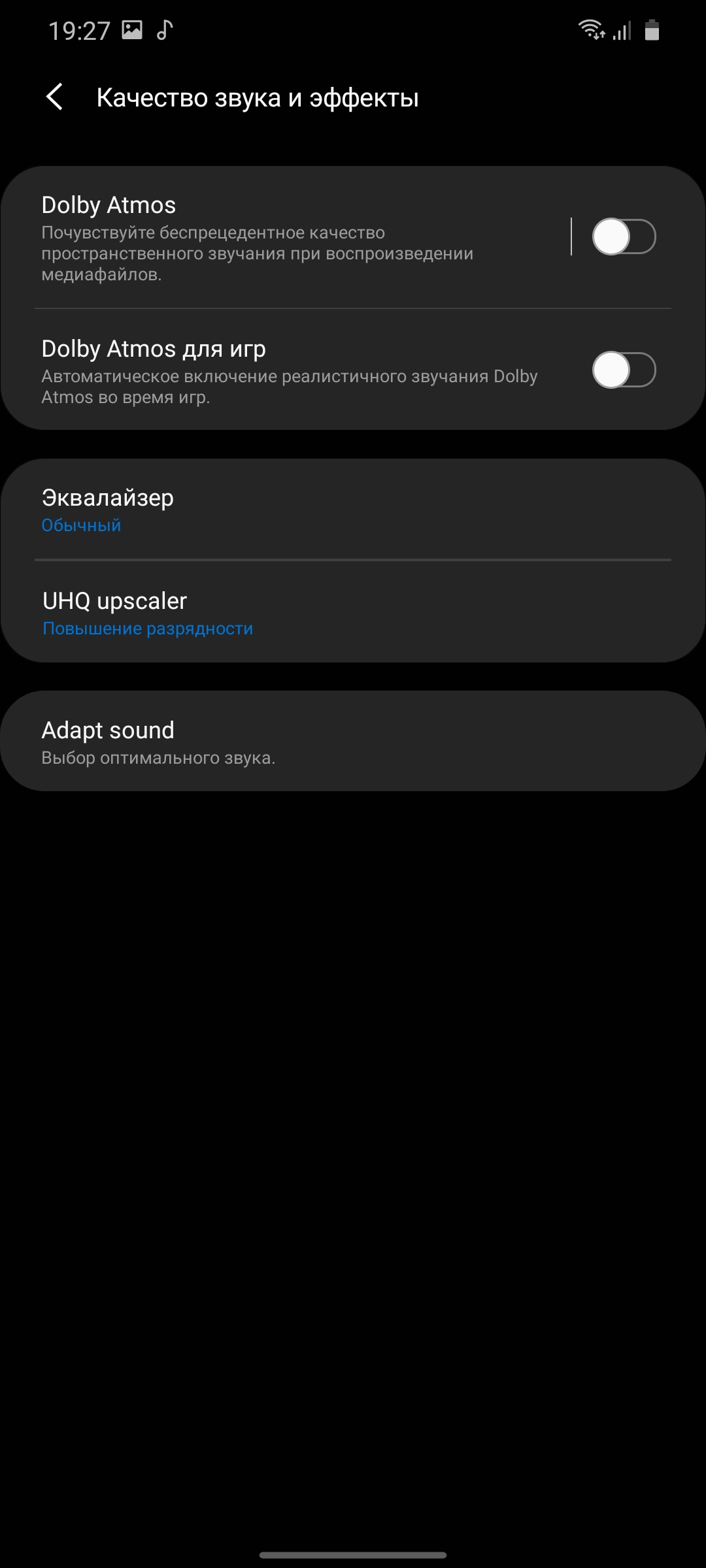Viewport: 706px width, 1568px height.
Task: Open the Эквалайзер settings
Action: click(x=353, y=510)
